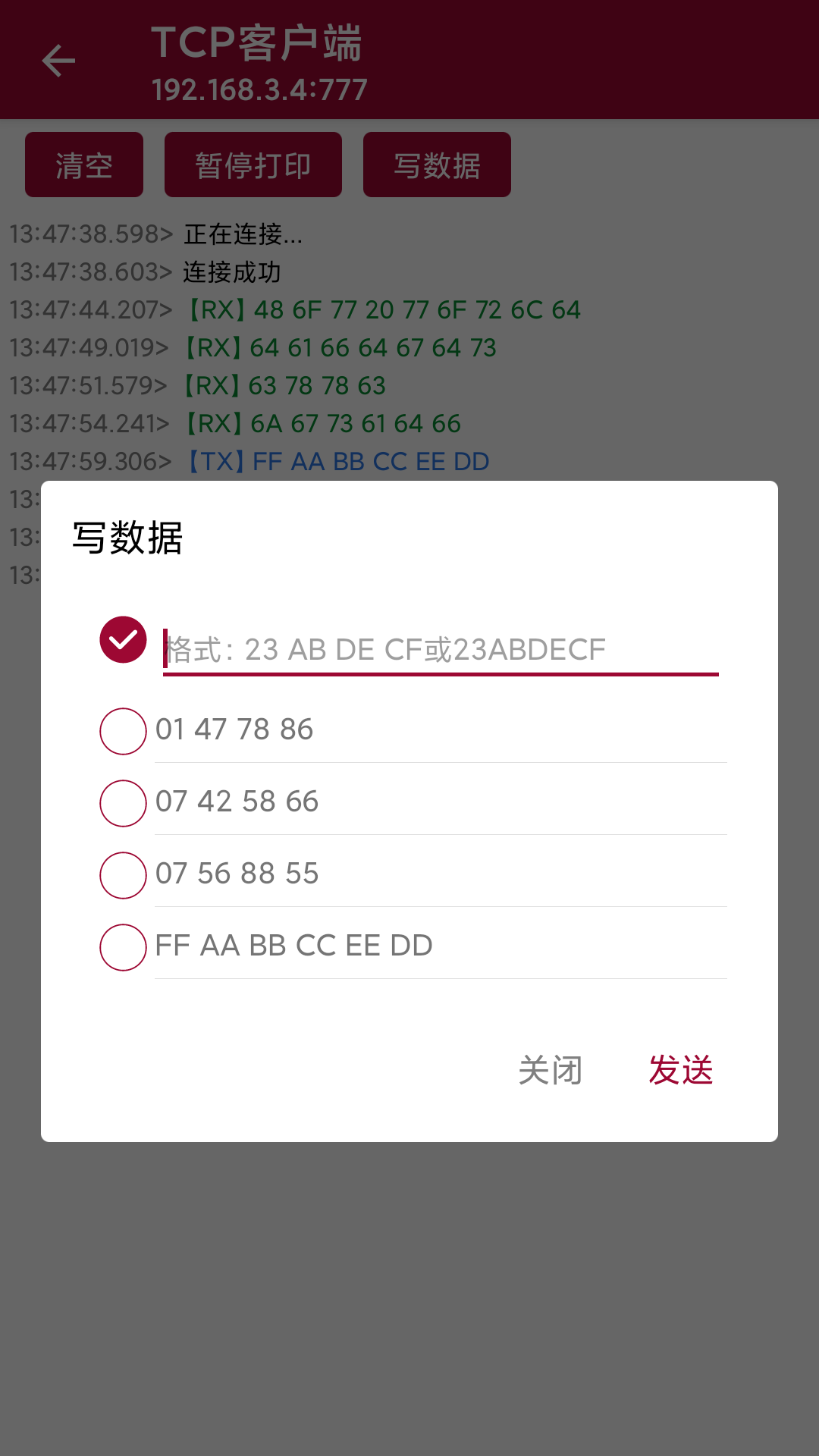Tap the address 192.168.3.4:777
819x1456 pixels.
click(259, 89)
